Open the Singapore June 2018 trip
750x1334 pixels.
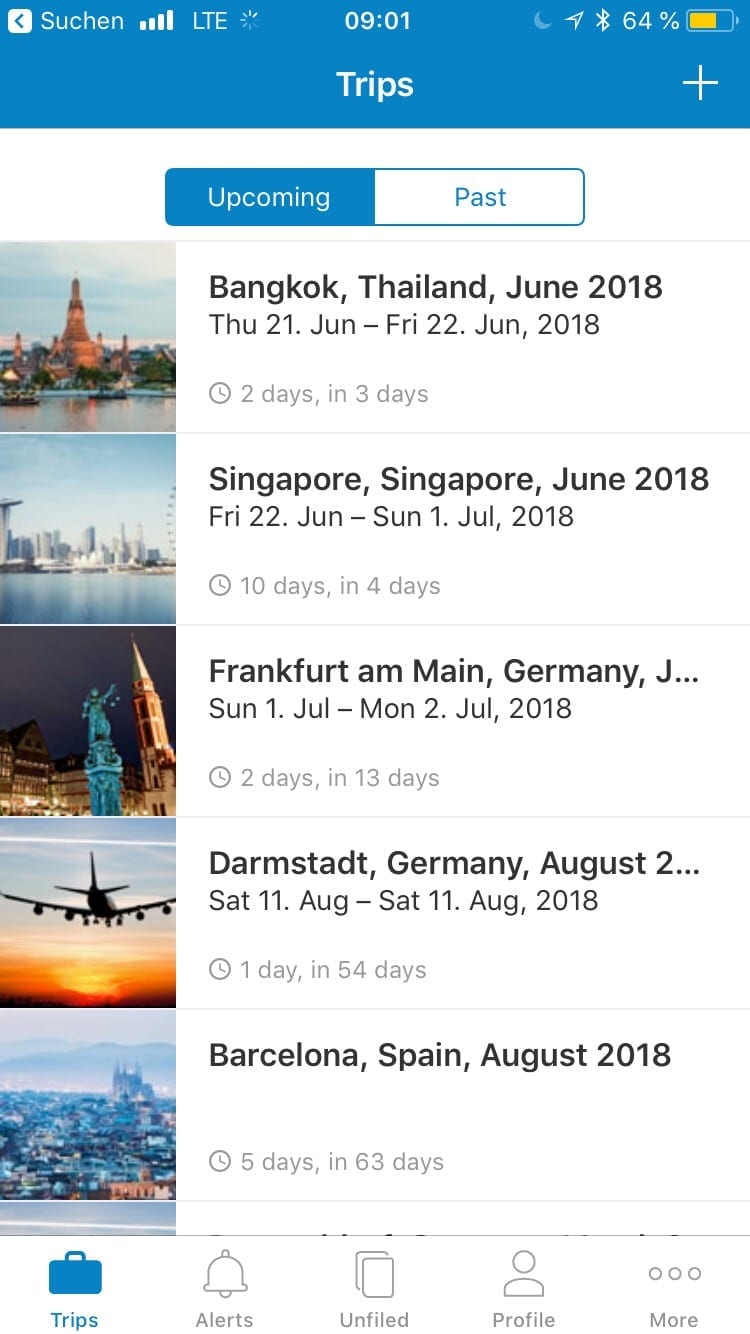pos(458,529)
